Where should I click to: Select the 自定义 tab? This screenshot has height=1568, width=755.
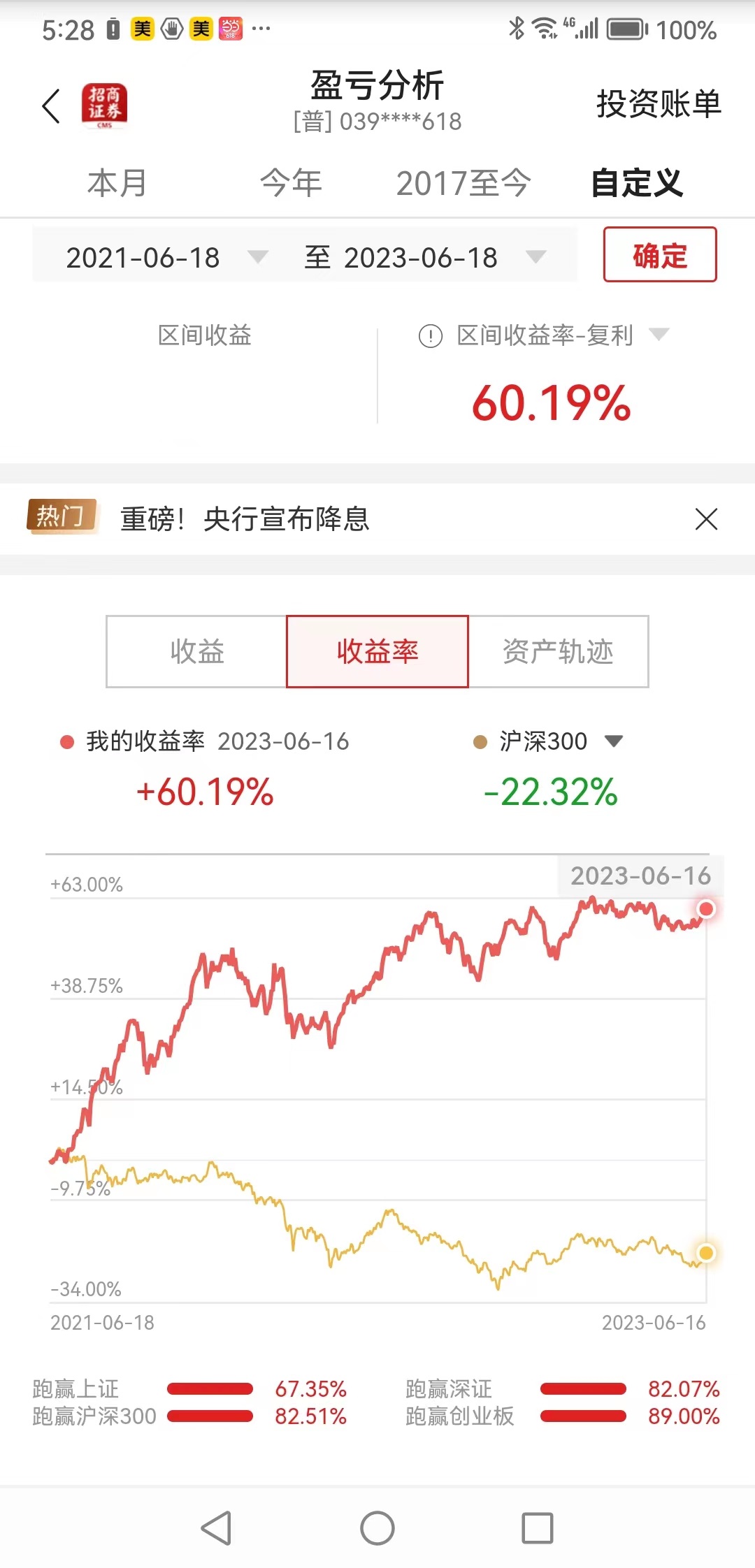click(x=637, y=183)
